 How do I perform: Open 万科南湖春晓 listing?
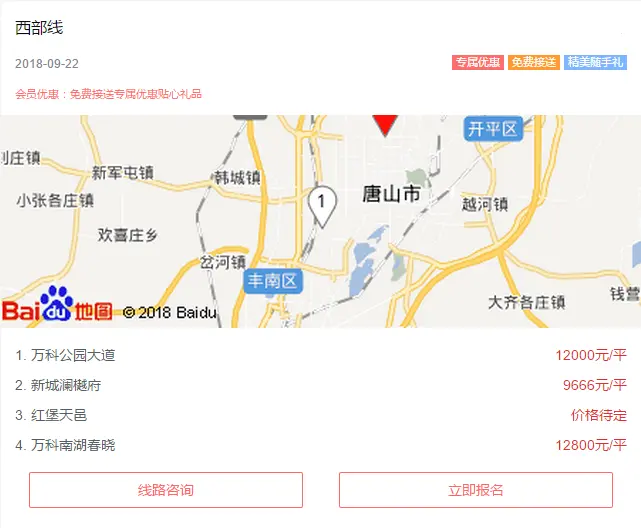(66, 445)
